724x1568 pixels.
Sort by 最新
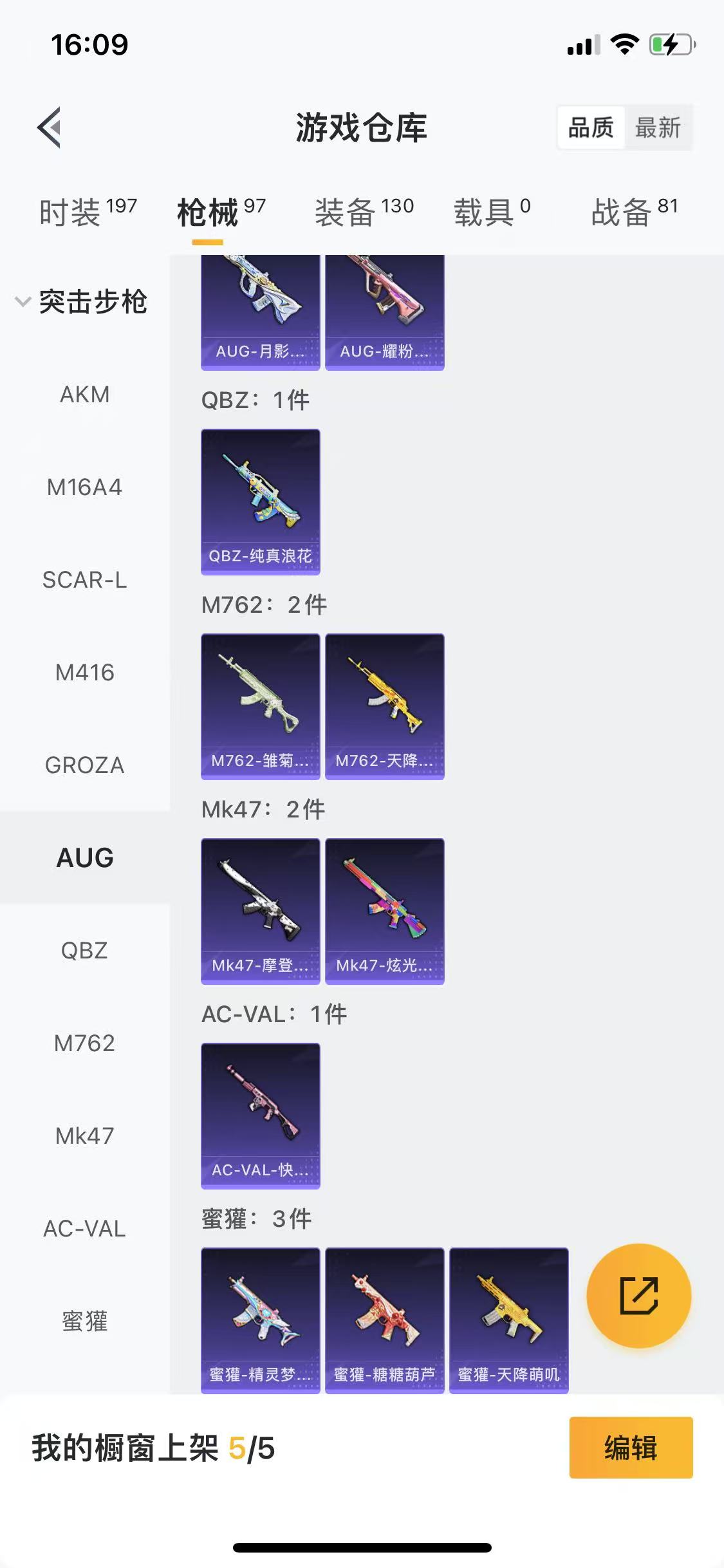pos(657,127)
